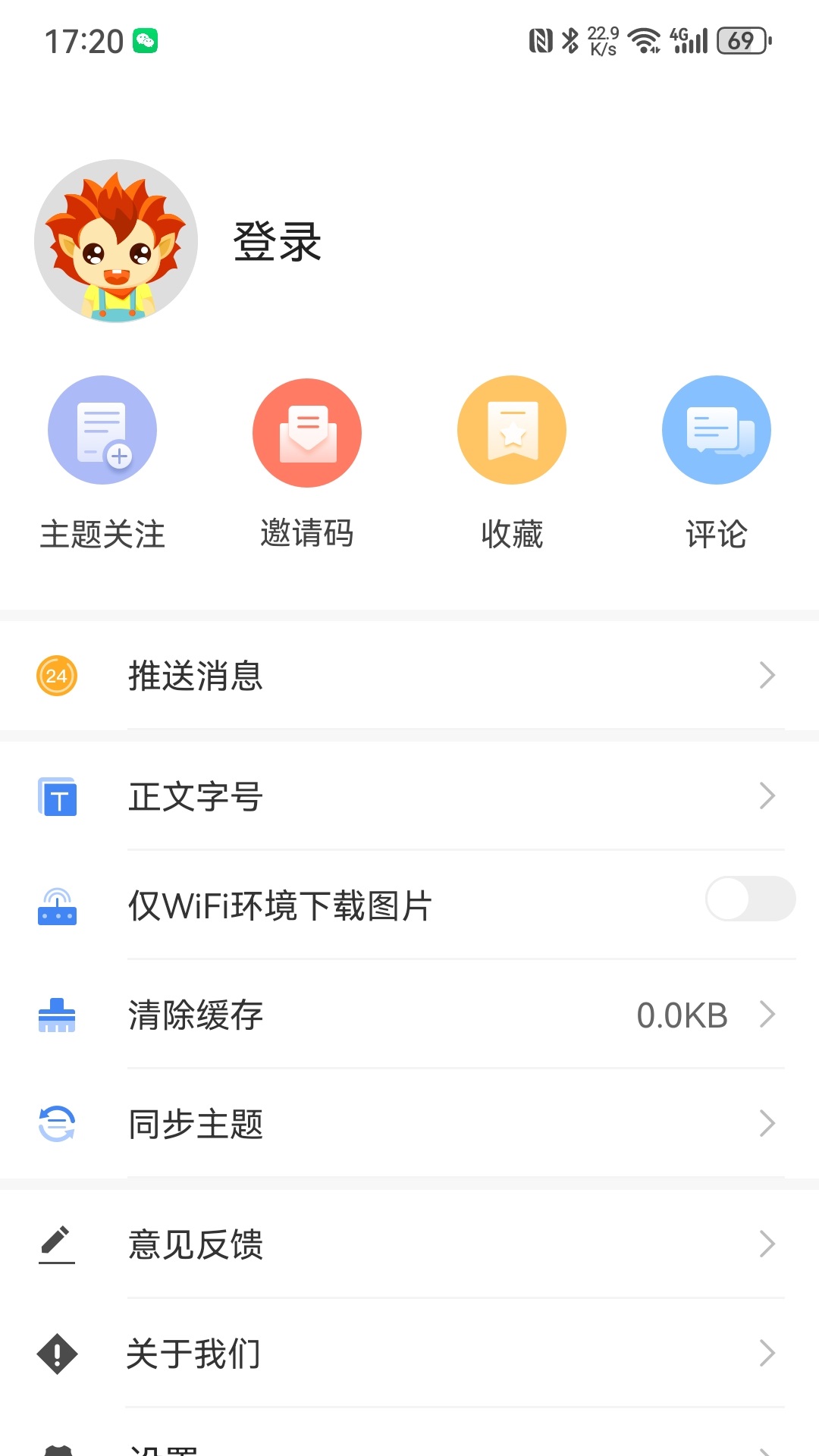Open 收藏 favorites icon
The height and width of the screenshot is (1456, 819).
click(511, 429)
